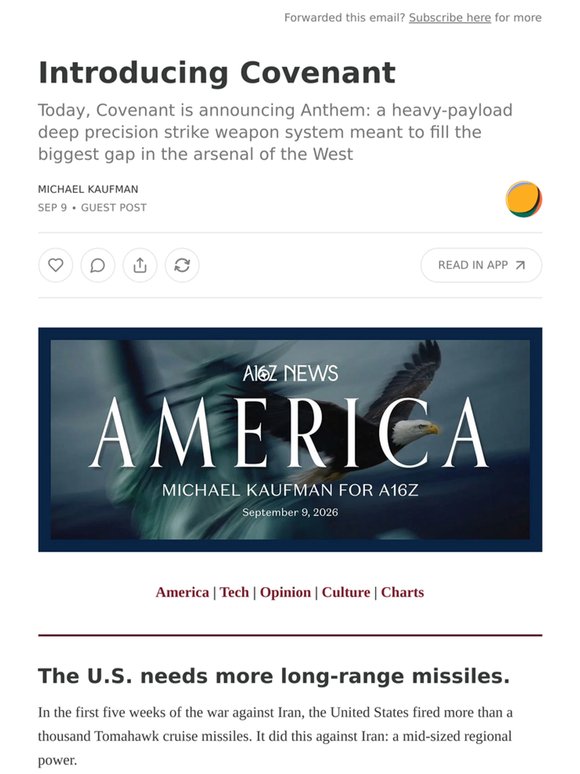Open the Opinion section link
580x774 pixels.
click(x=285, y=592)
